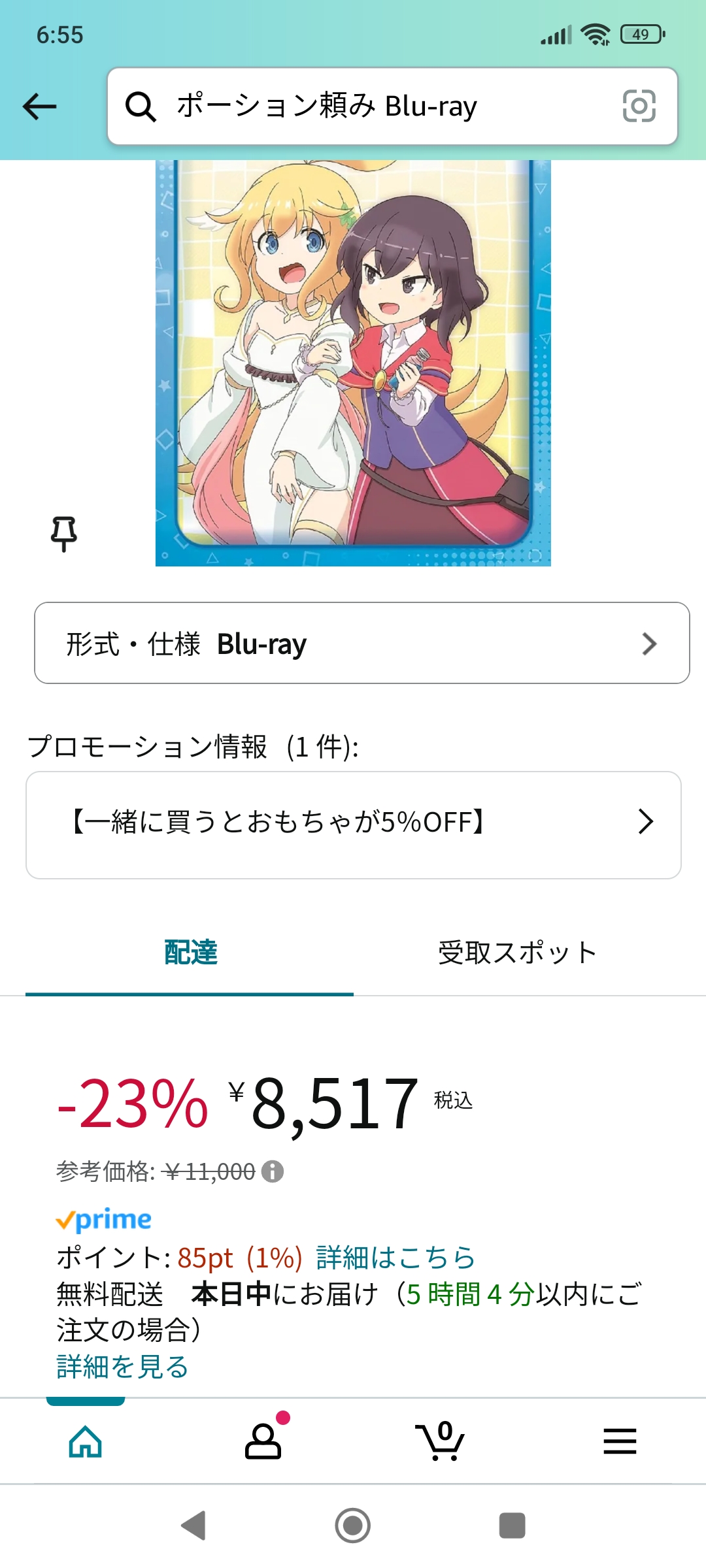Viewport: 706px width, 1568px height.
Task: Open the product cover image
Action: click(x=353, y=363)
